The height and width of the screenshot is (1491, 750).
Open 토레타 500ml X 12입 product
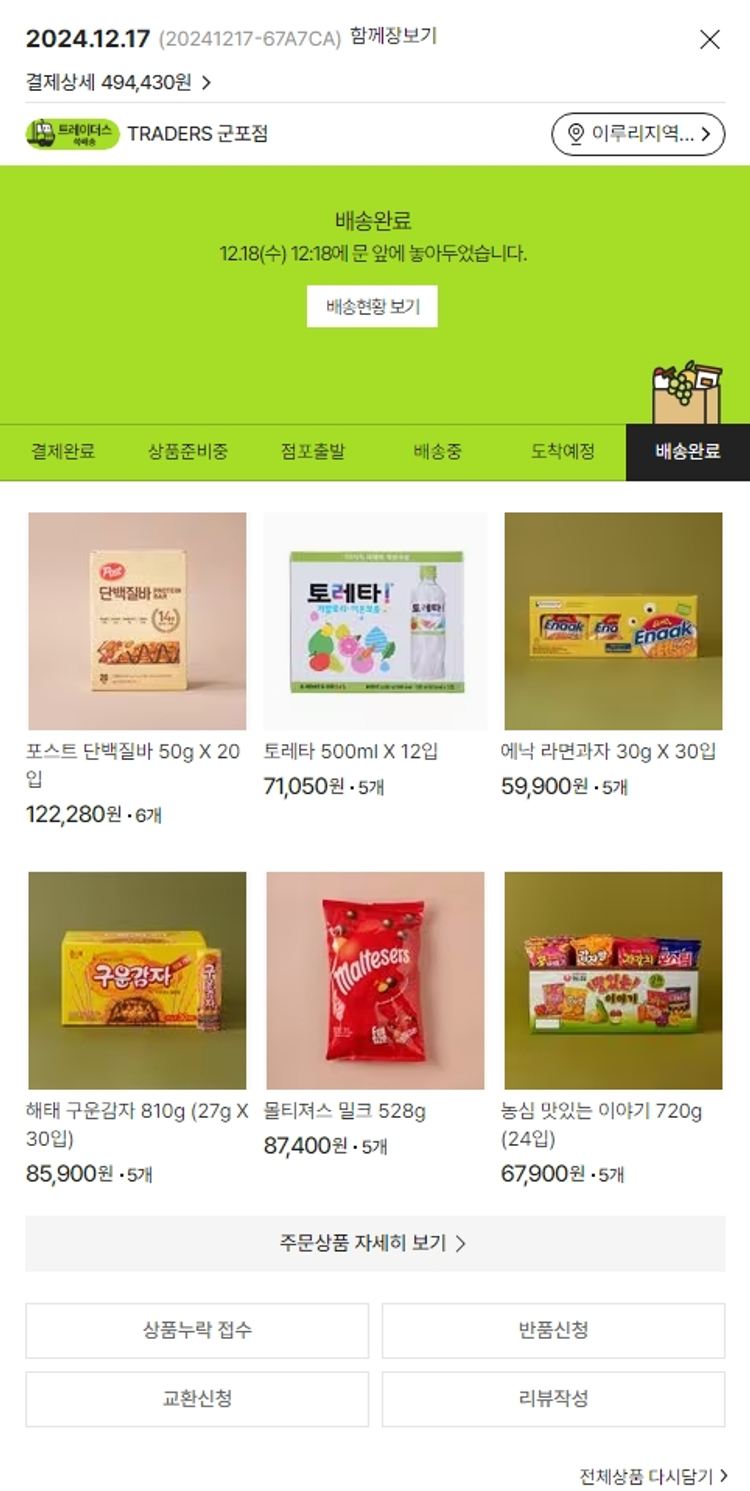[375, 621]
